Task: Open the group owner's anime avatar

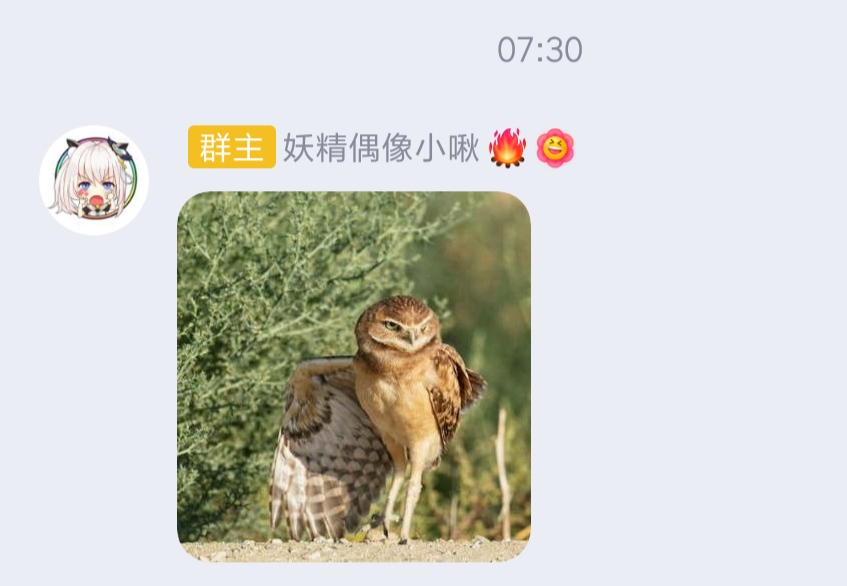Action: tap(94, 181)
